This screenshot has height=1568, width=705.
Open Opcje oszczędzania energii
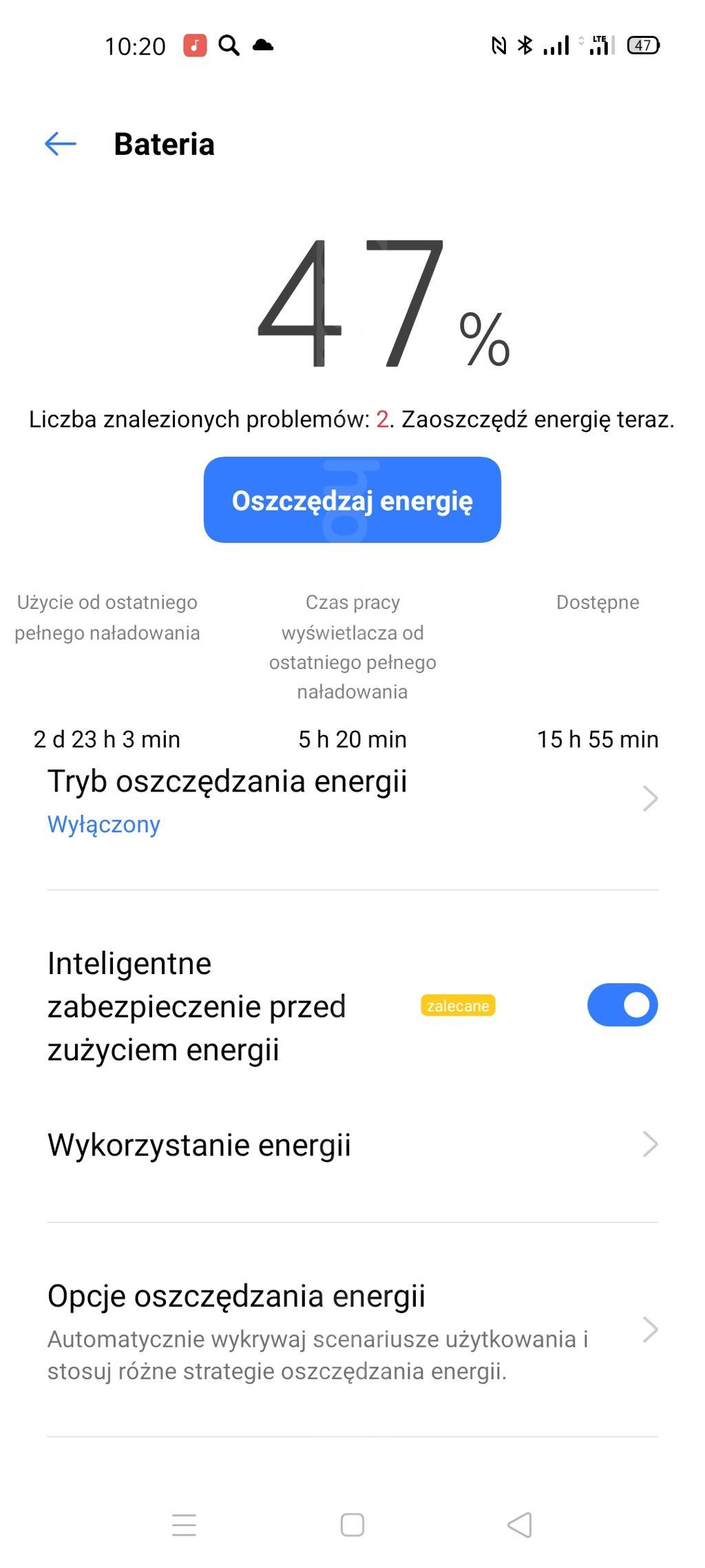pos(351,1330)
